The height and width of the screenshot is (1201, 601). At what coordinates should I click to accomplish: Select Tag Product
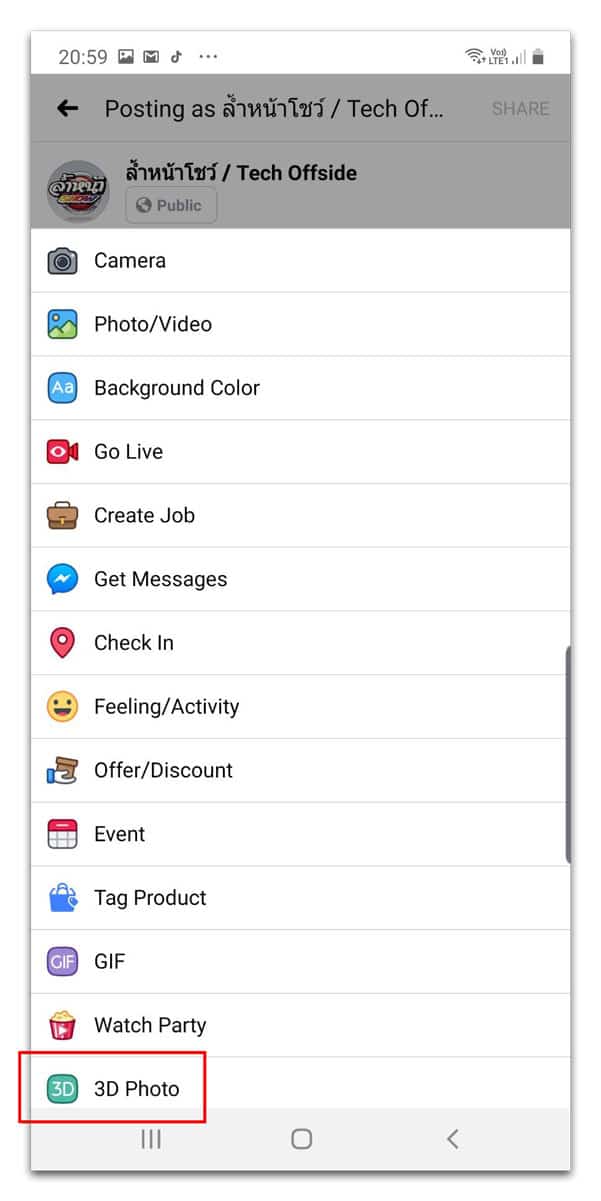pos(150,898)
